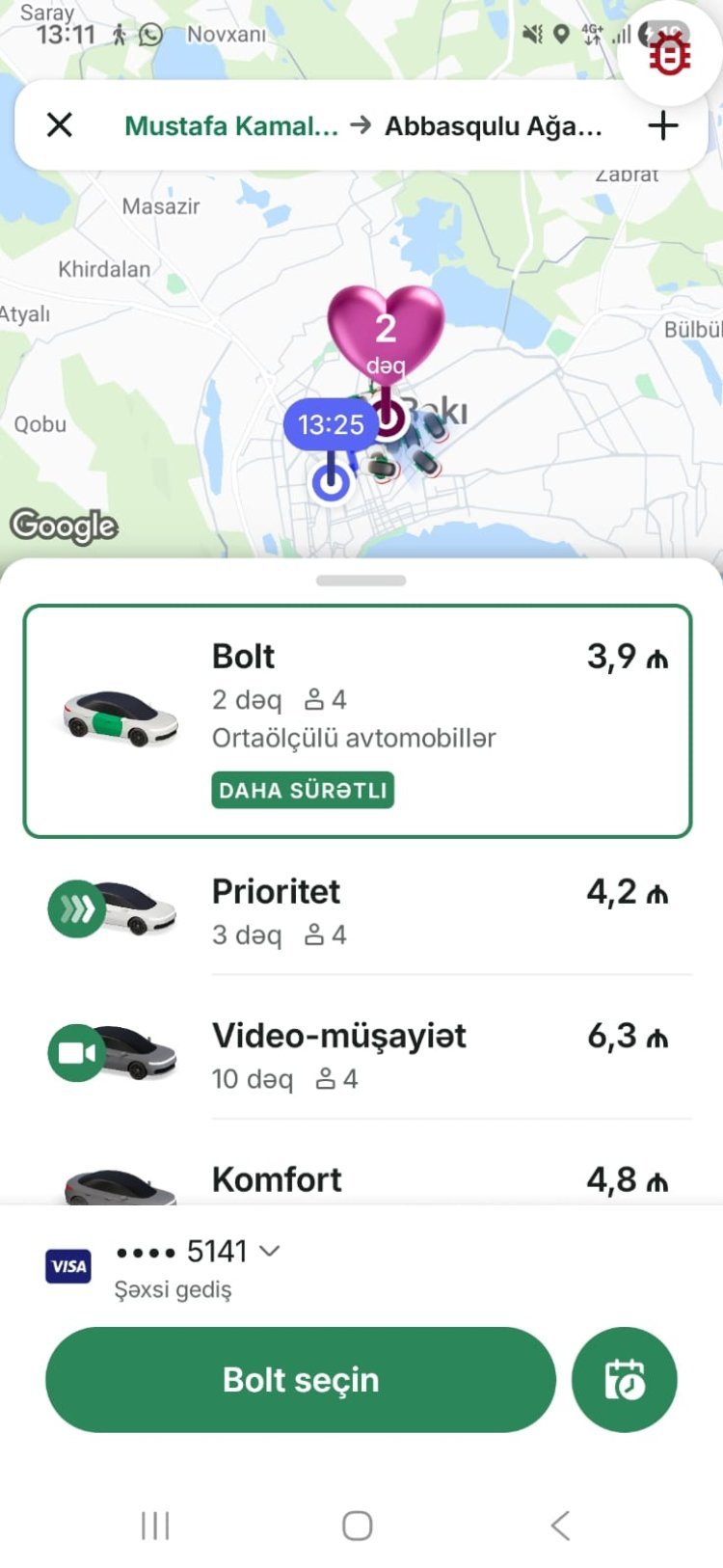Confirm ride with Bolt seçin button
This screenshot has height=1568, width=723.
pos(301,1380)
